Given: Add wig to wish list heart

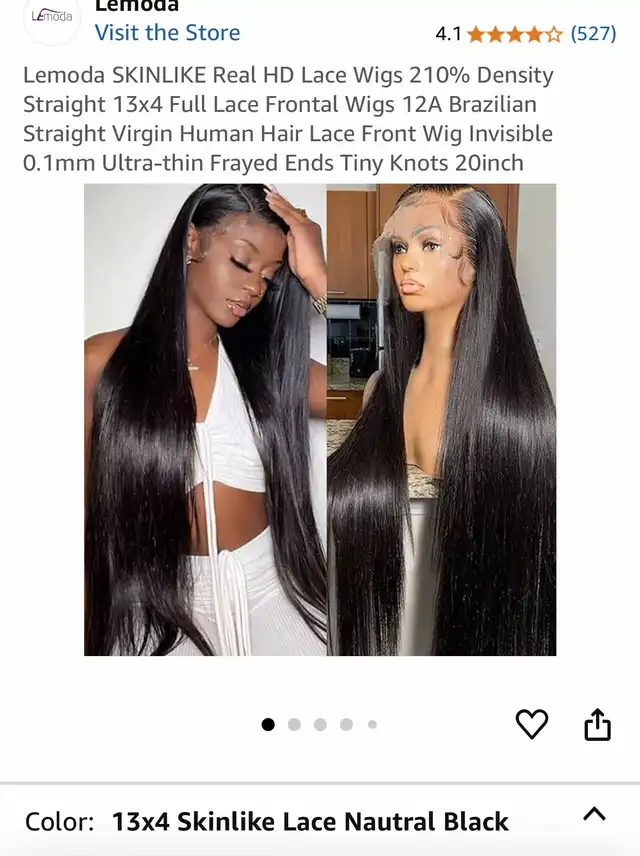Looking at the screenshot, I should click(531, 724).
